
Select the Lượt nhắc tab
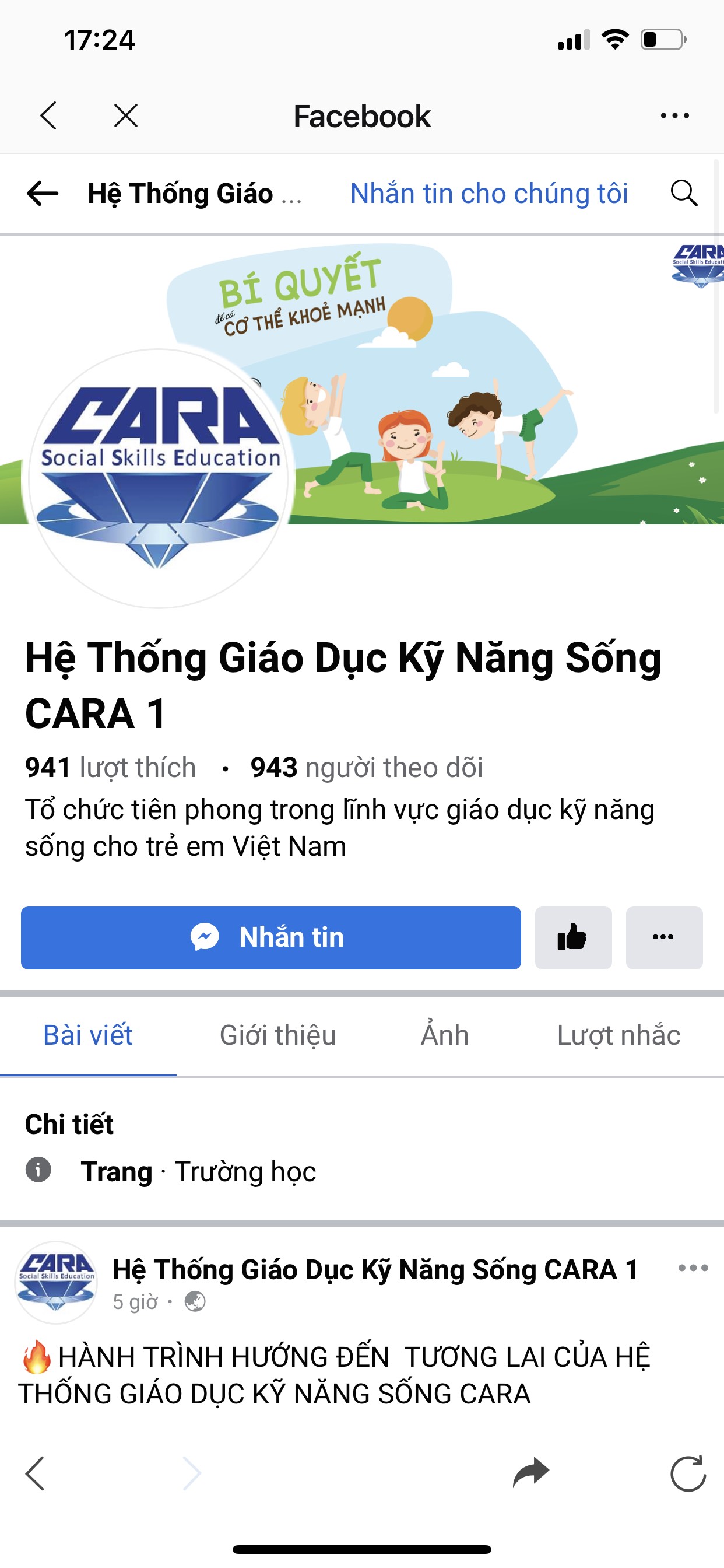(x=618, y=1035)
